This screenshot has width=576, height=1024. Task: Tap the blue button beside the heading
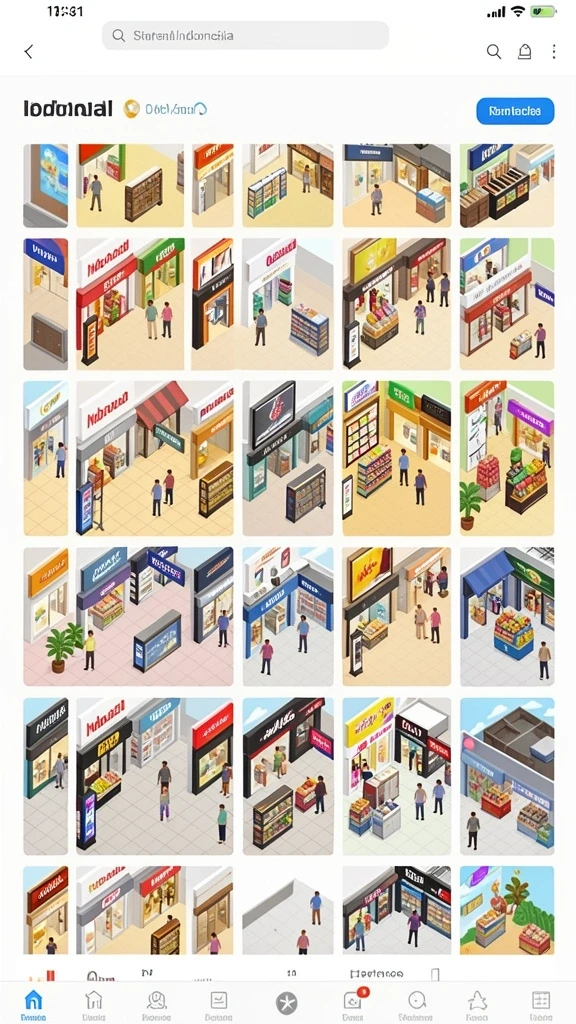[515, 111]
